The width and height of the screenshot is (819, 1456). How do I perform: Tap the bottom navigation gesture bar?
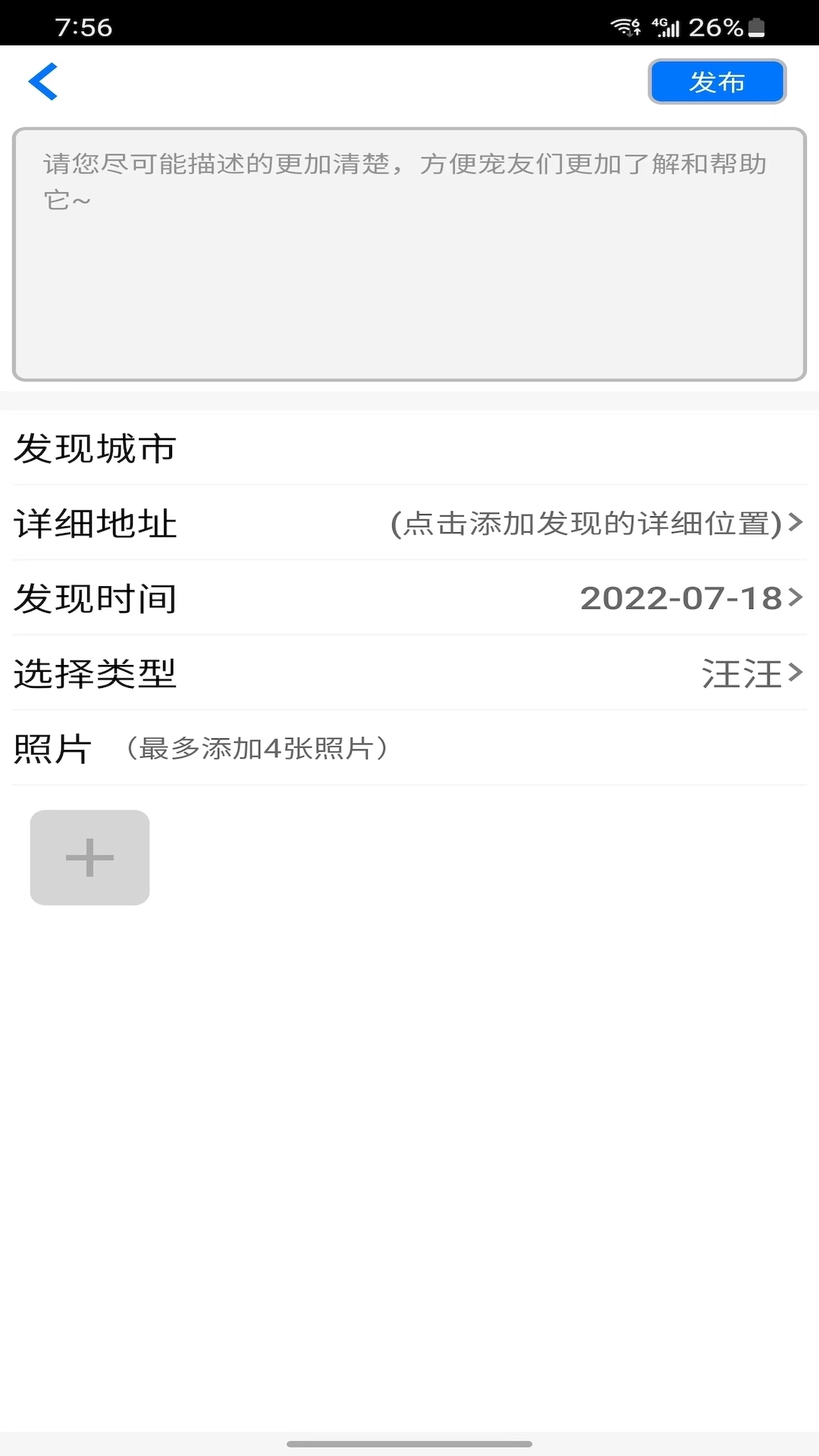coord(409,1444)
